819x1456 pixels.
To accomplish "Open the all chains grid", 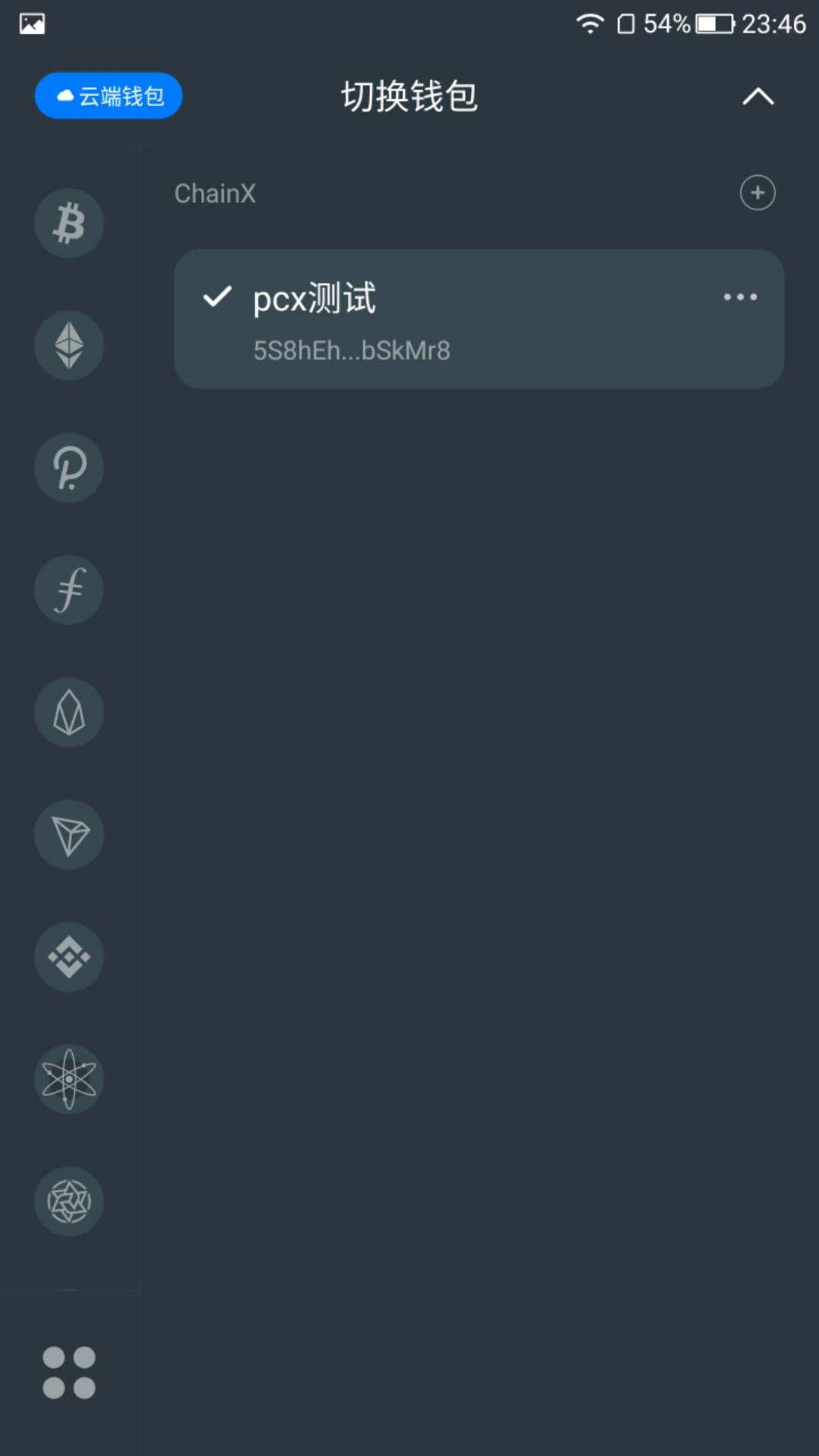I will pyautogui.click(x=69, y=1373).
